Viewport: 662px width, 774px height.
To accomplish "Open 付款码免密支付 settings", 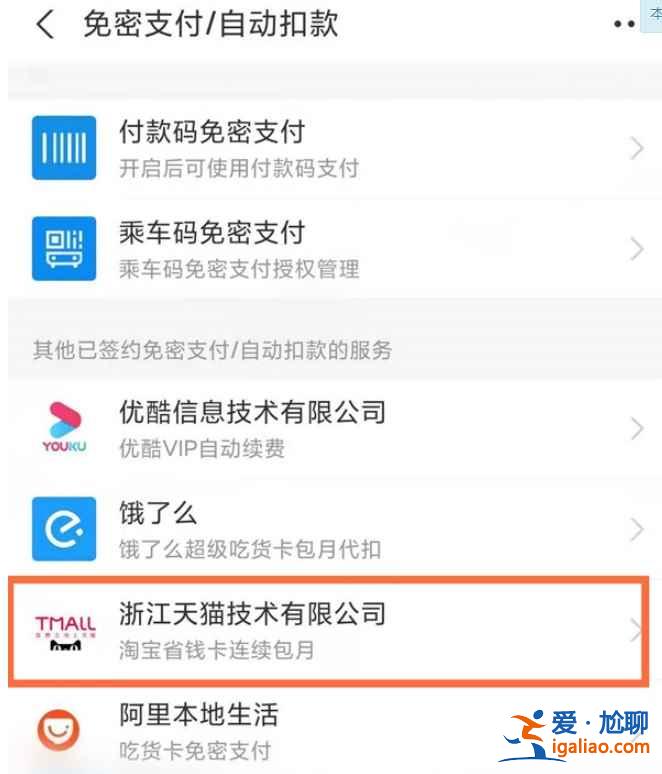I will click(x=330, y=148).
